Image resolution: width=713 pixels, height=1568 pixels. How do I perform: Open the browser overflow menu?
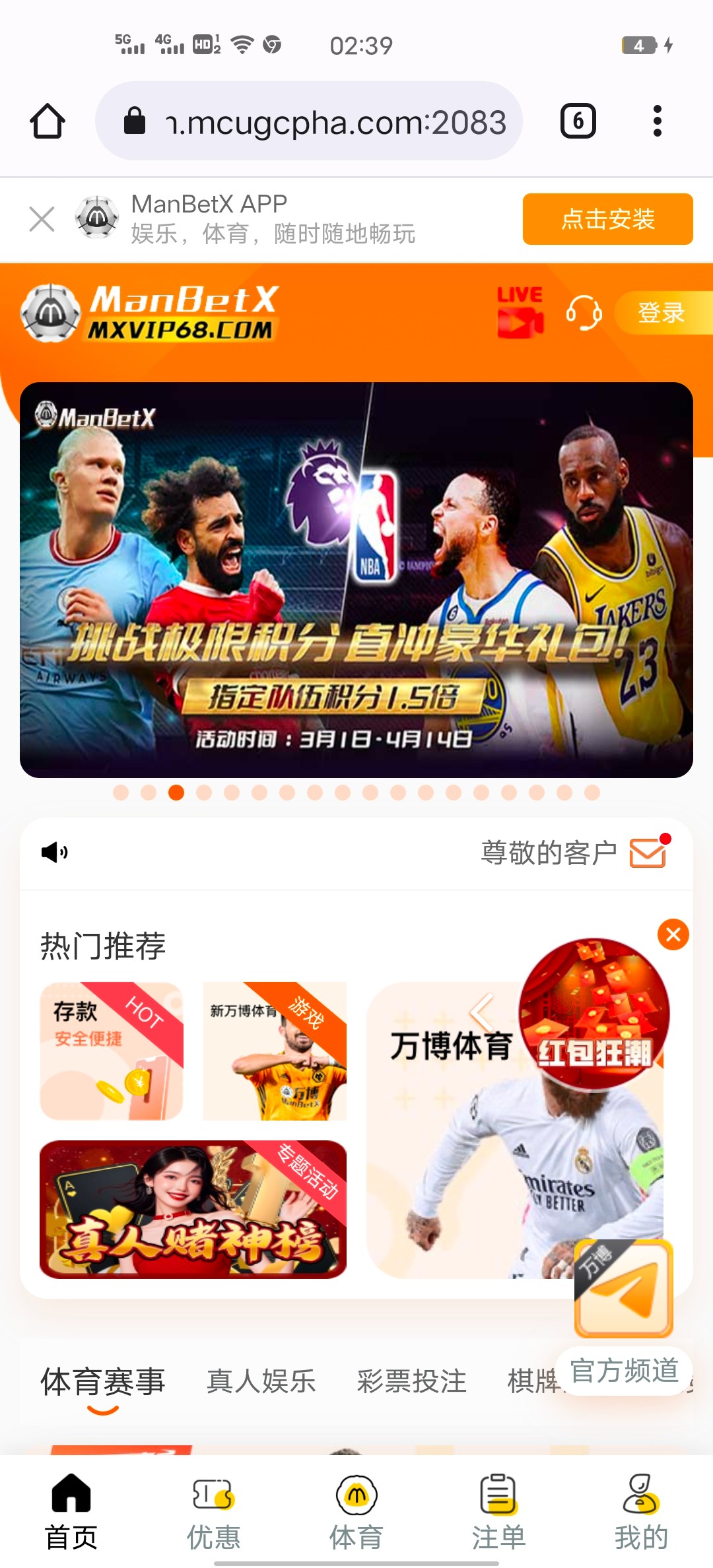pos(656,121)
